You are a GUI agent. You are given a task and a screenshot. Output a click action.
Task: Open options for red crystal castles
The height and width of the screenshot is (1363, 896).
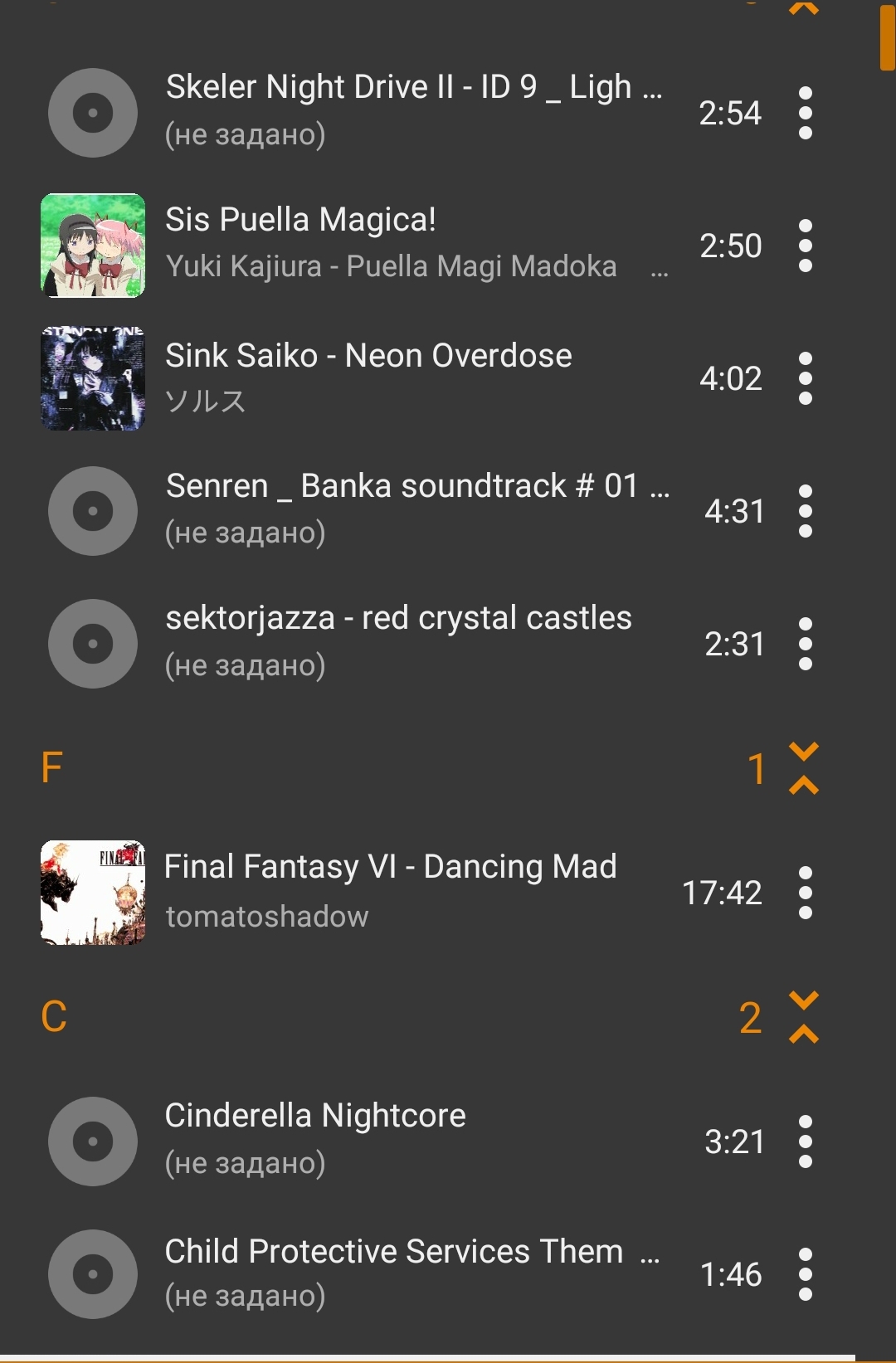click(805, 644)
